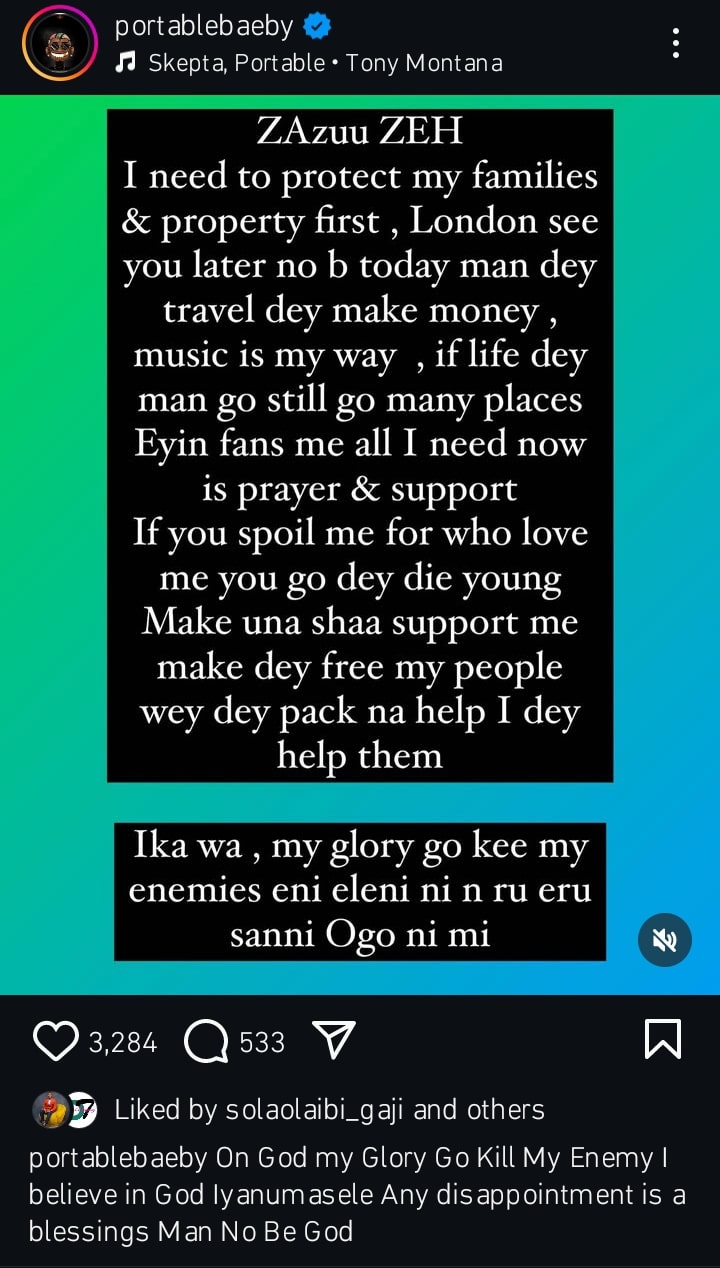The image size is (720, 1268).
Task: Open the Skepta, Portable Tony Montana audio
Action: coord(324,63)
